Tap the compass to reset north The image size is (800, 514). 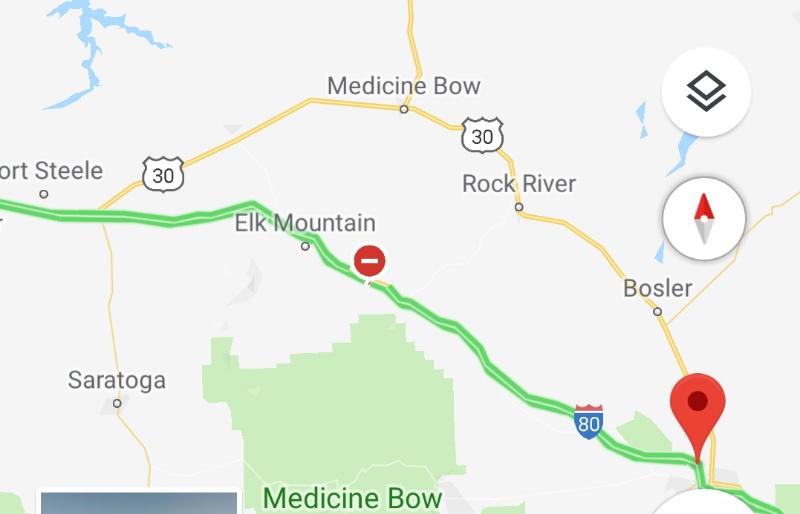click(x=704, y=219)
